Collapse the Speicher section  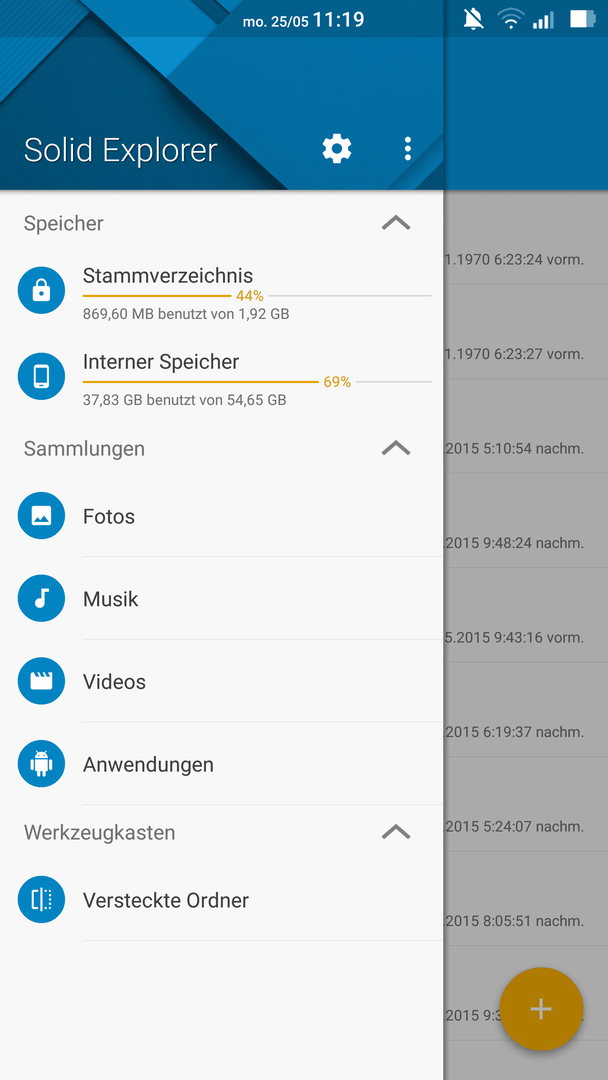(396, 223)
